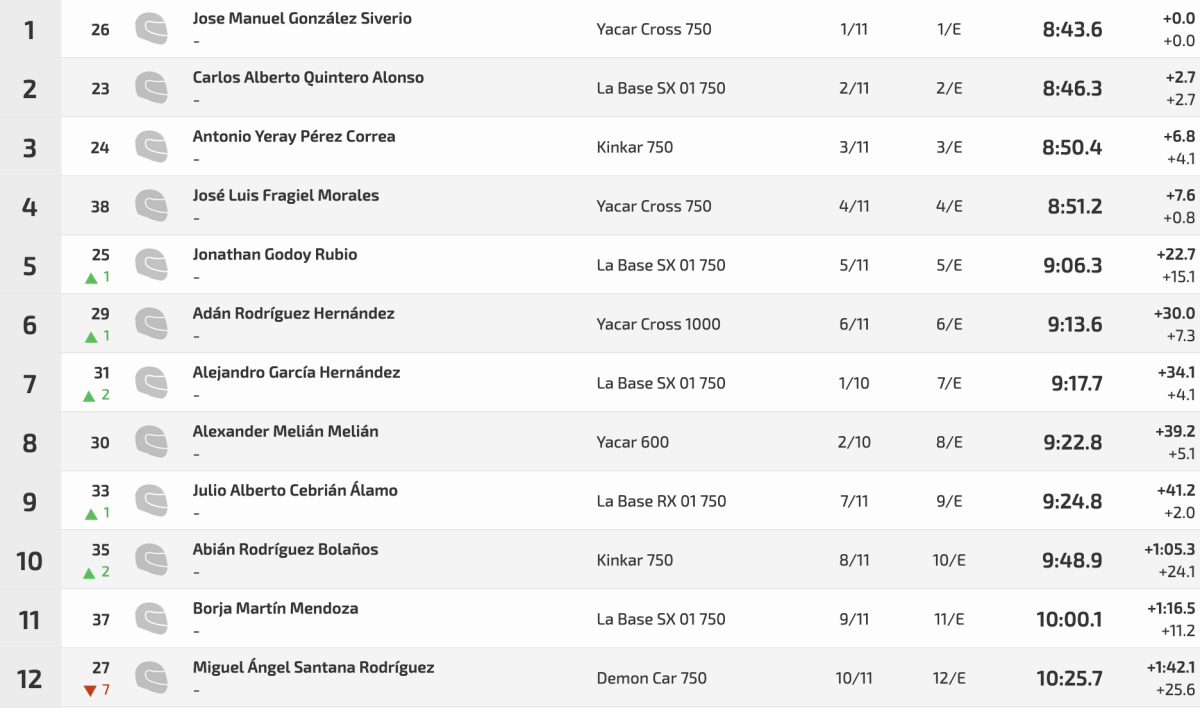This screenshot has width=1200, height=708.
Task: Select Alexander Melián Melián's result
Action: (x=285, y=432)
